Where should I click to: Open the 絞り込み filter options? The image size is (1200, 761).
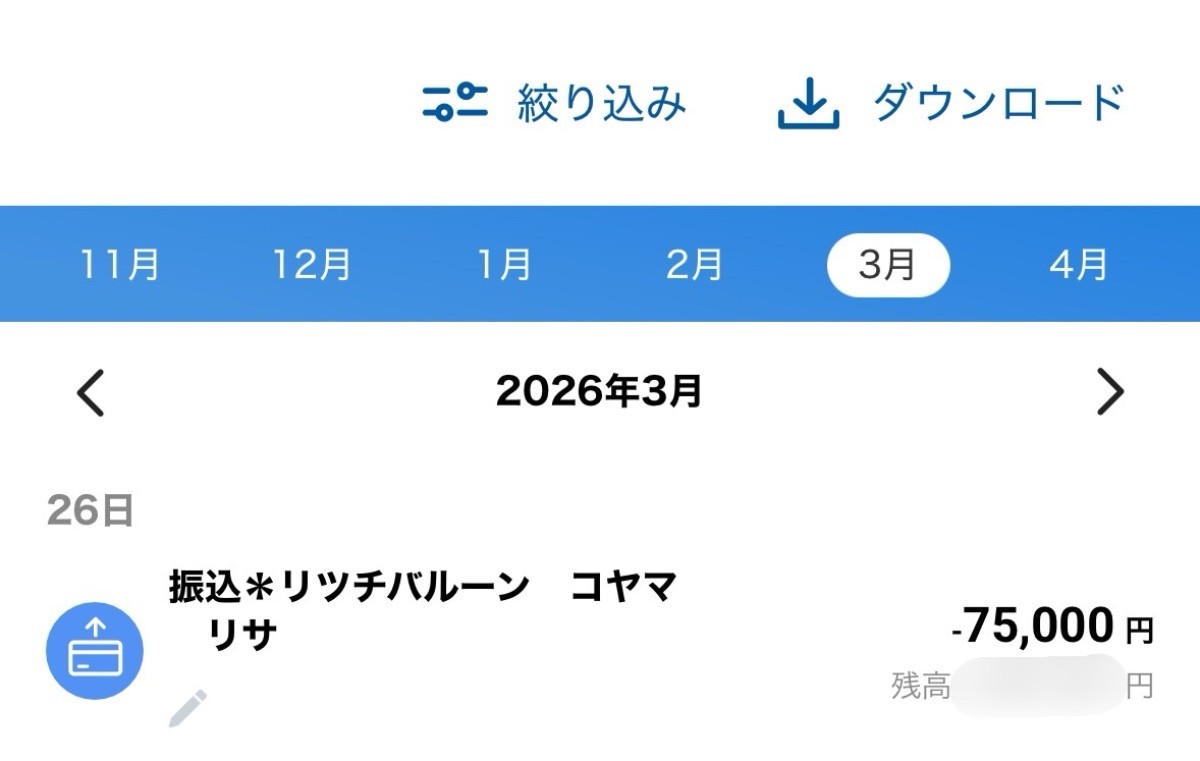coord(555,102)
